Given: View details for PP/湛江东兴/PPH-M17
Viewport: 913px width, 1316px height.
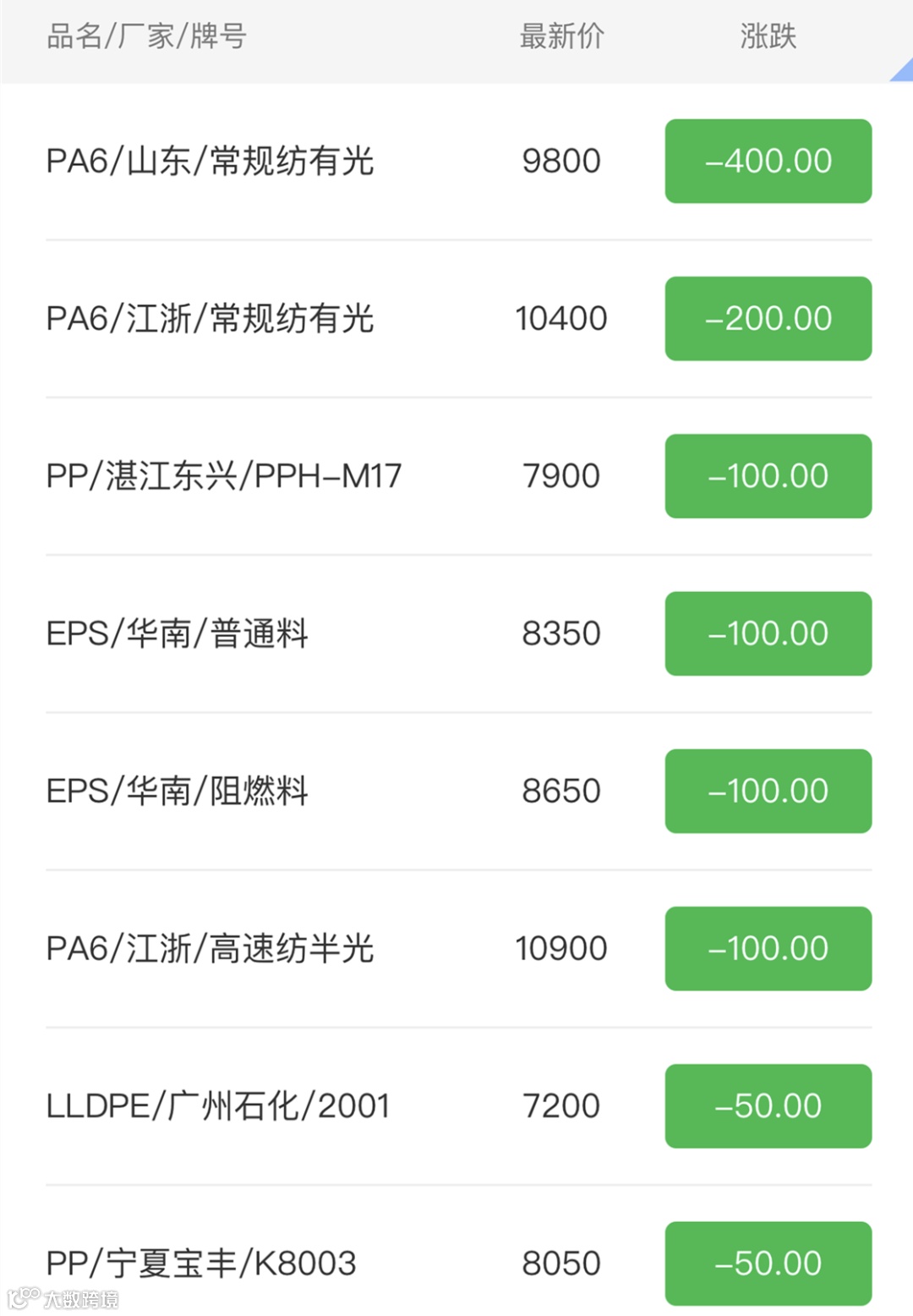Looking at the screenshot, I should 223,476.
